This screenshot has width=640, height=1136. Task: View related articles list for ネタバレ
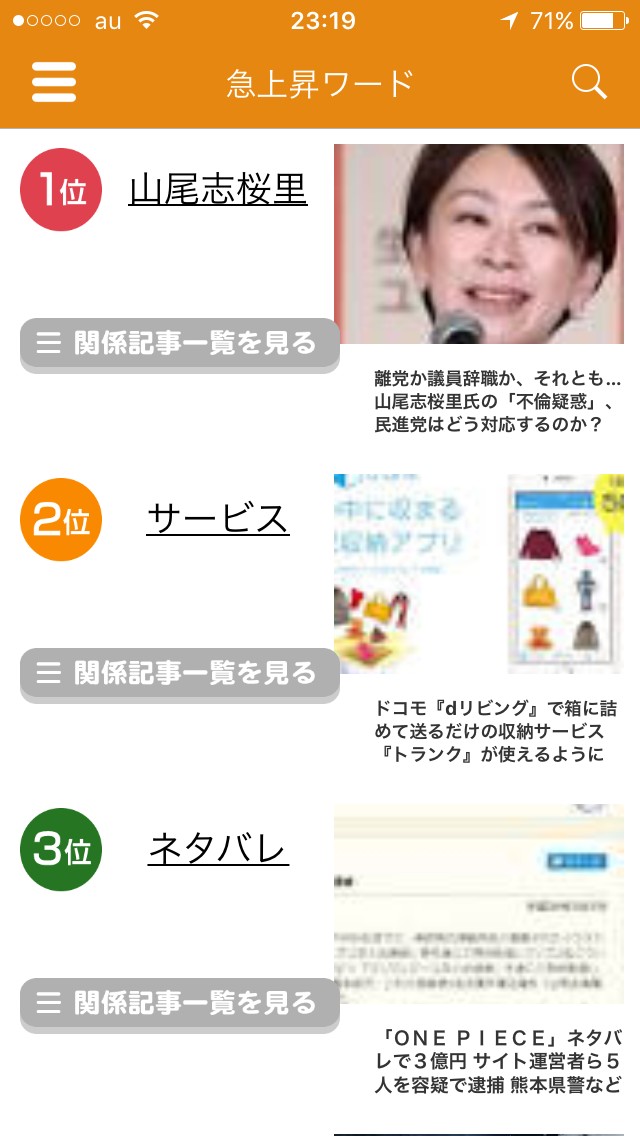[x=179, y=1003]
